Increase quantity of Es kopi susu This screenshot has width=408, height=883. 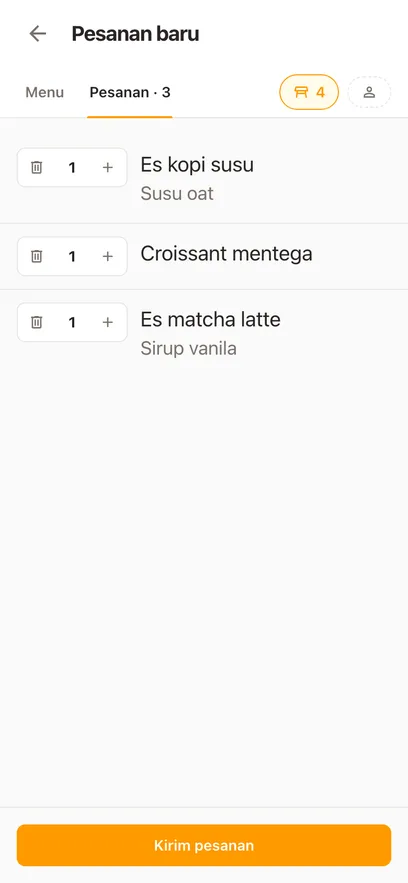[107, 167]
